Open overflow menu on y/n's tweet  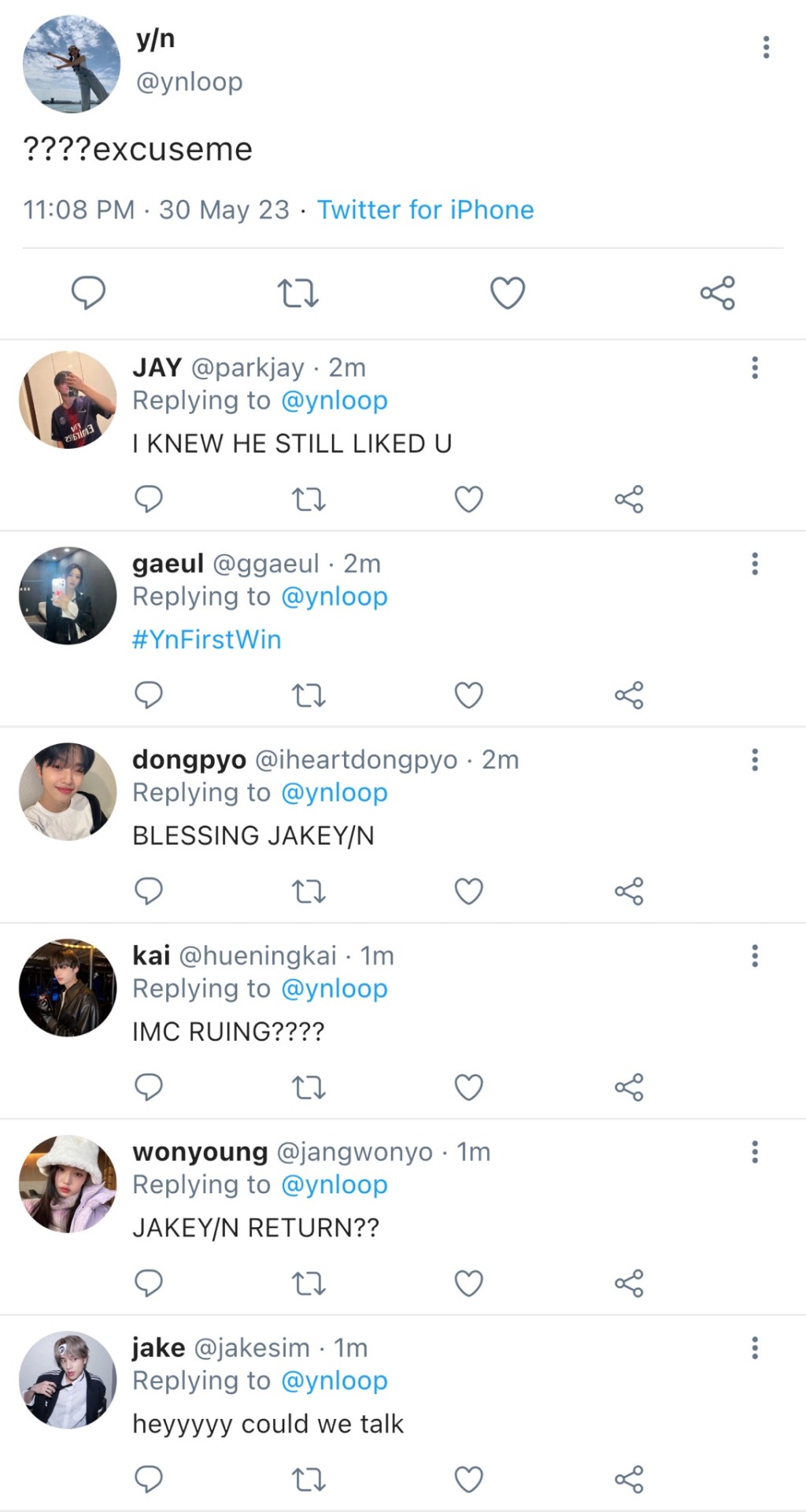click(x=765, y=47)
